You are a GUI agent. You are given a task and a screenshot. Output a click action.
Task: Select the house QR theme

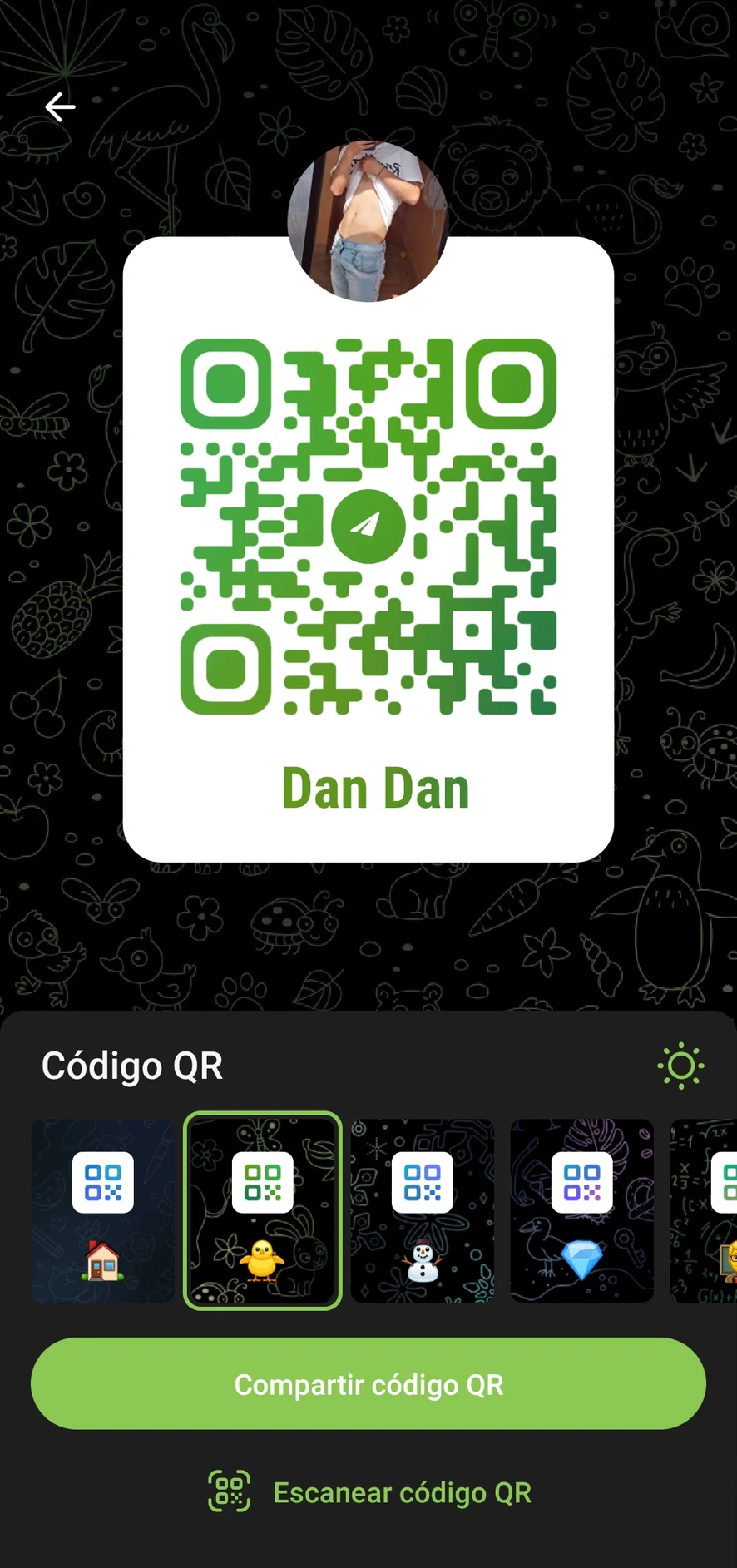[103, 1210]
